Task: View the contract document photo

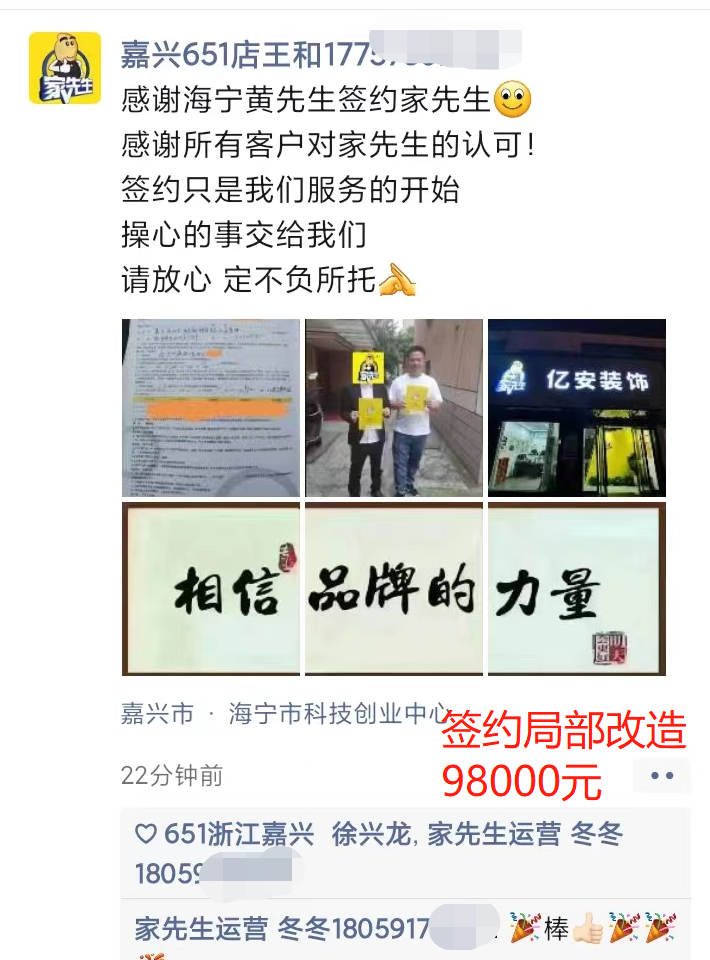Action: (211, 408)
